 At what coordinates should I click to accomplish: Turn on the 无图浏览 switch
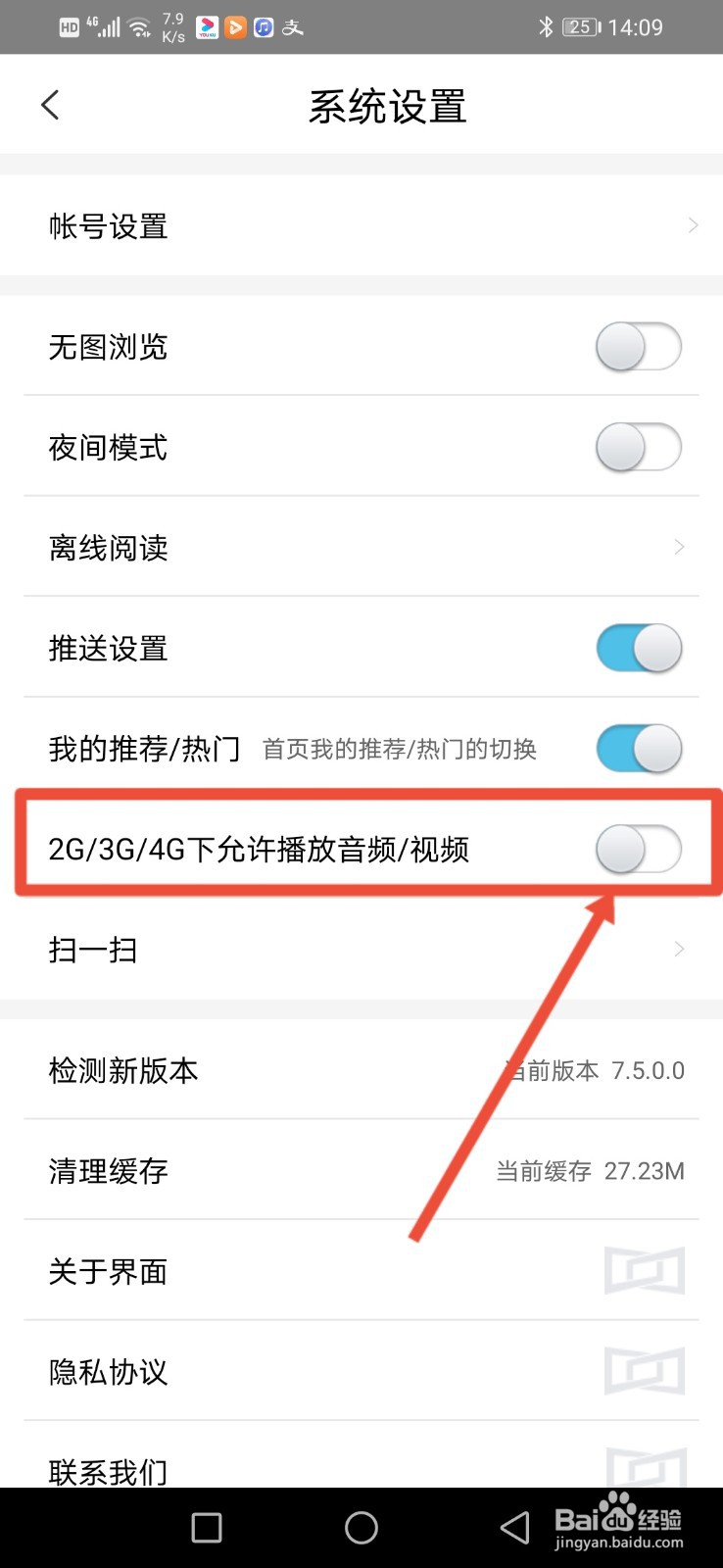pyautogui.click(x=638, y=347)
